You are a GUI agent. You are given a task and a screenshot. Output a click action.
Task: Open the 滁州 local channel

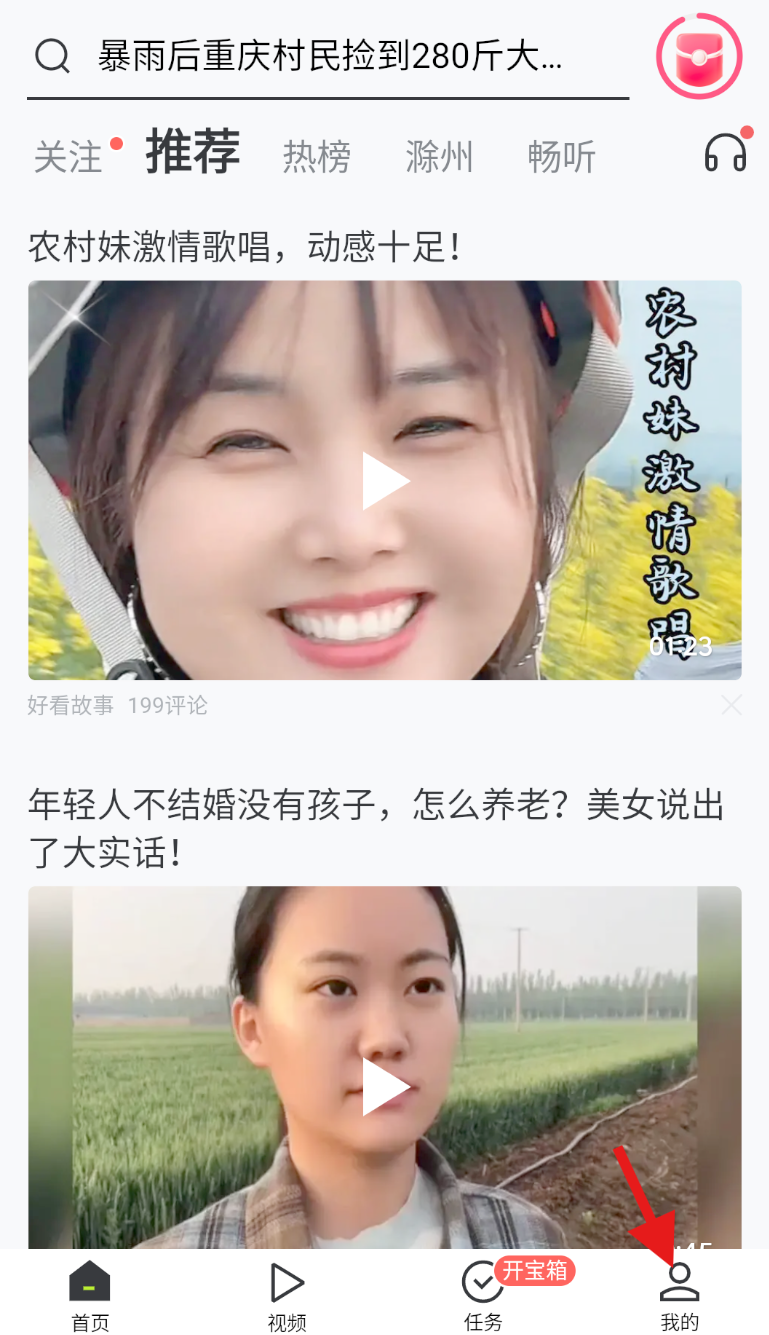(x=438, y=157)
